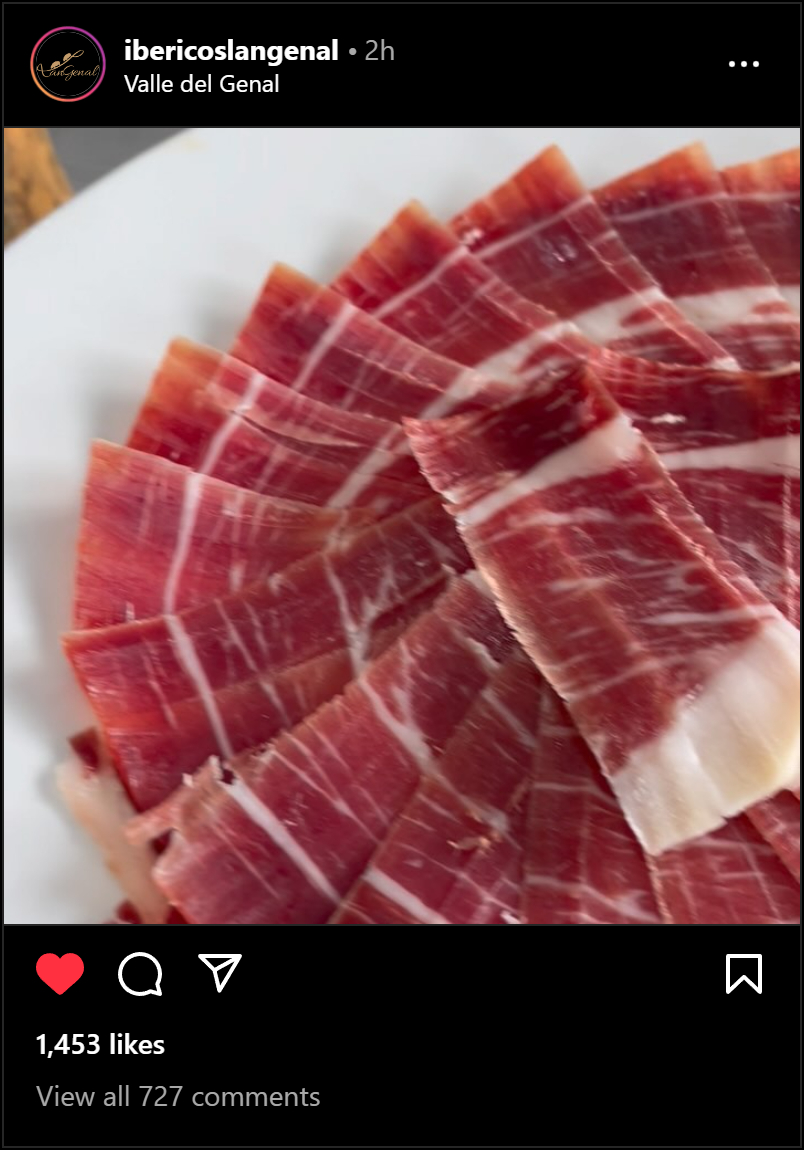Screen dimensions: 804x1150
Task: Unlike the post with the red heart
Action: point(60,973)
